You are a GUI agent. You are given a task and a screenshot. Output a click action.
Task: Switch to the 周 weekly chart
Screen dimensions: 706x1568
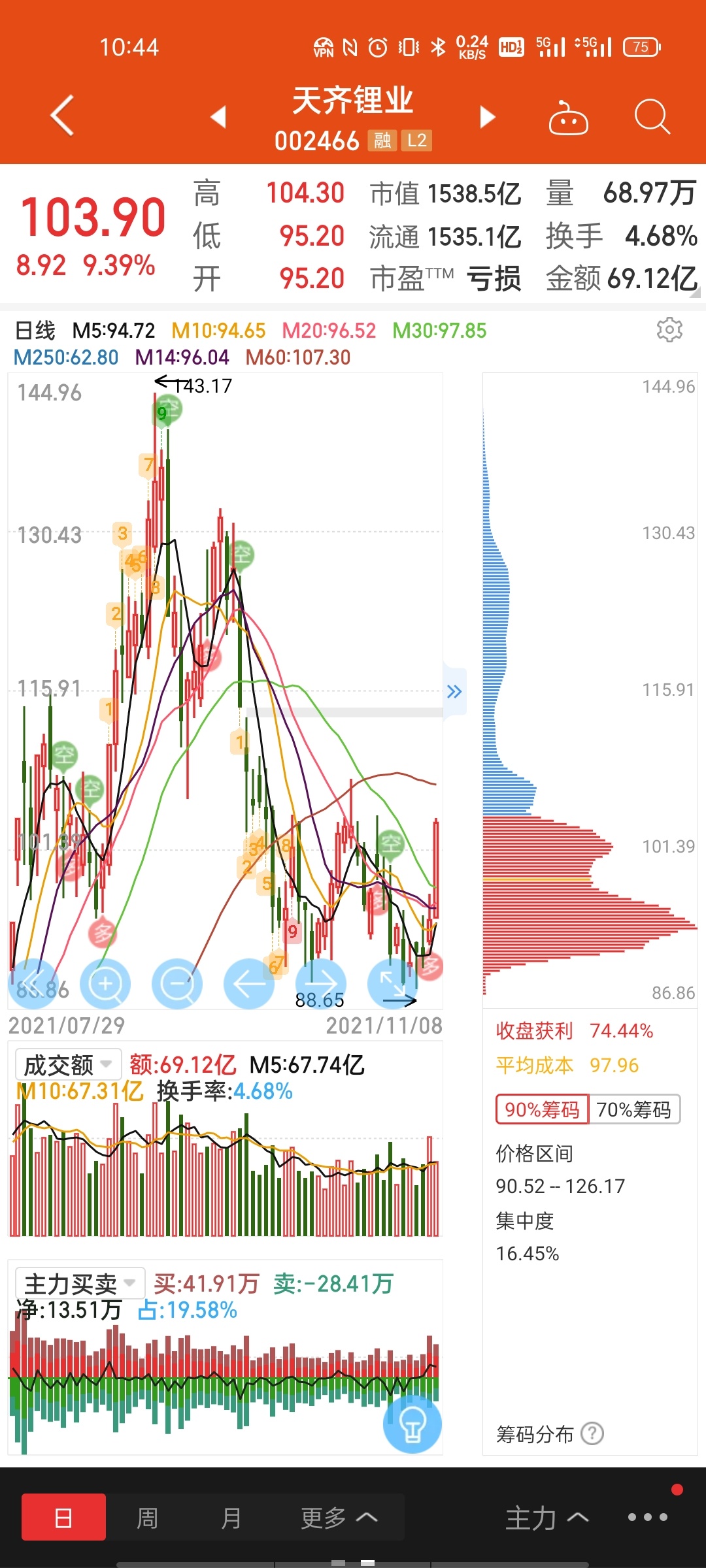pyautogui.click(x=148, y=1518)
